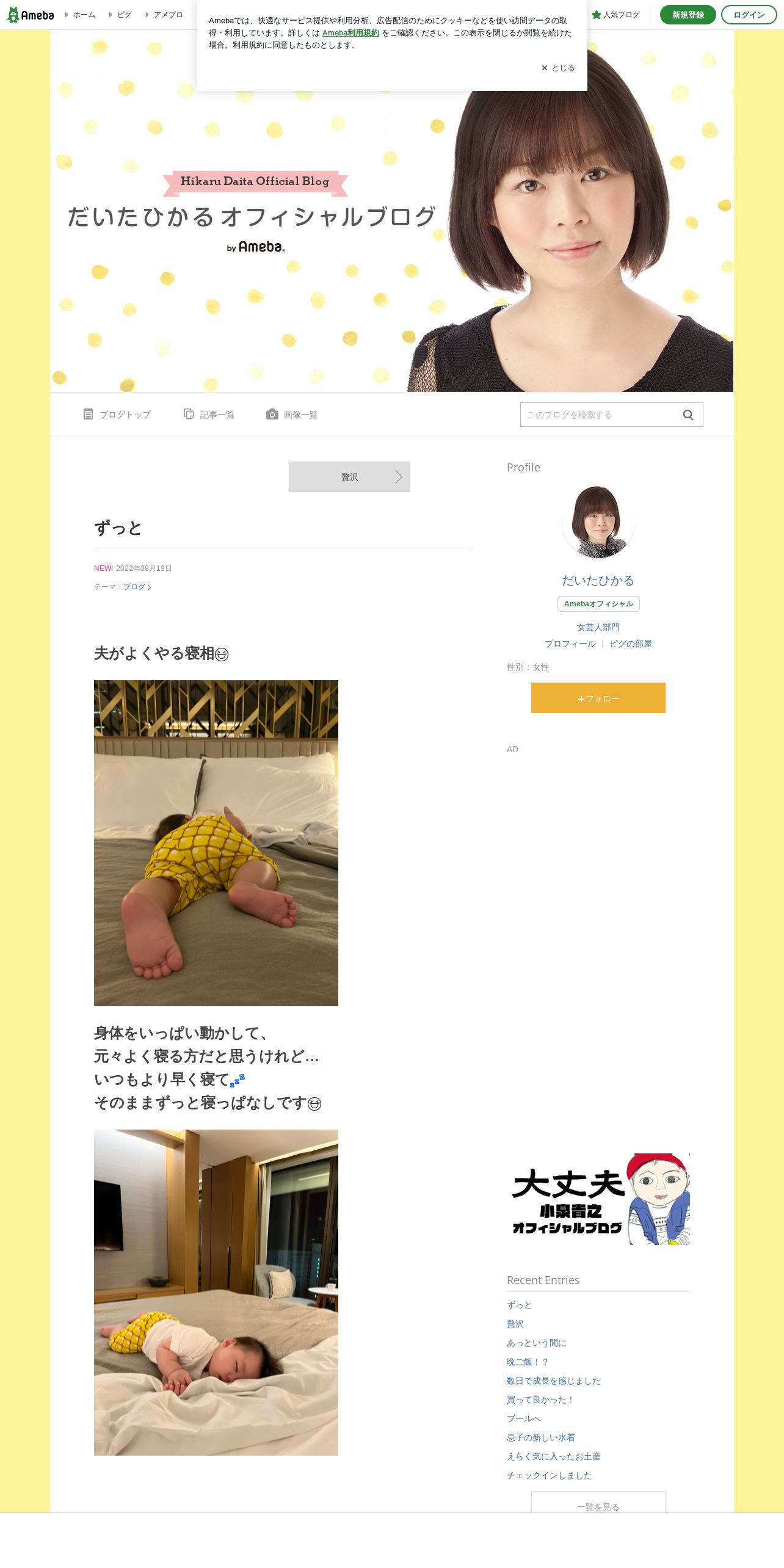Image resolution: width=784 pixels, height=1568 pixels.
Task: Open the 女芸人部門 link
Action: coord(598,627)
